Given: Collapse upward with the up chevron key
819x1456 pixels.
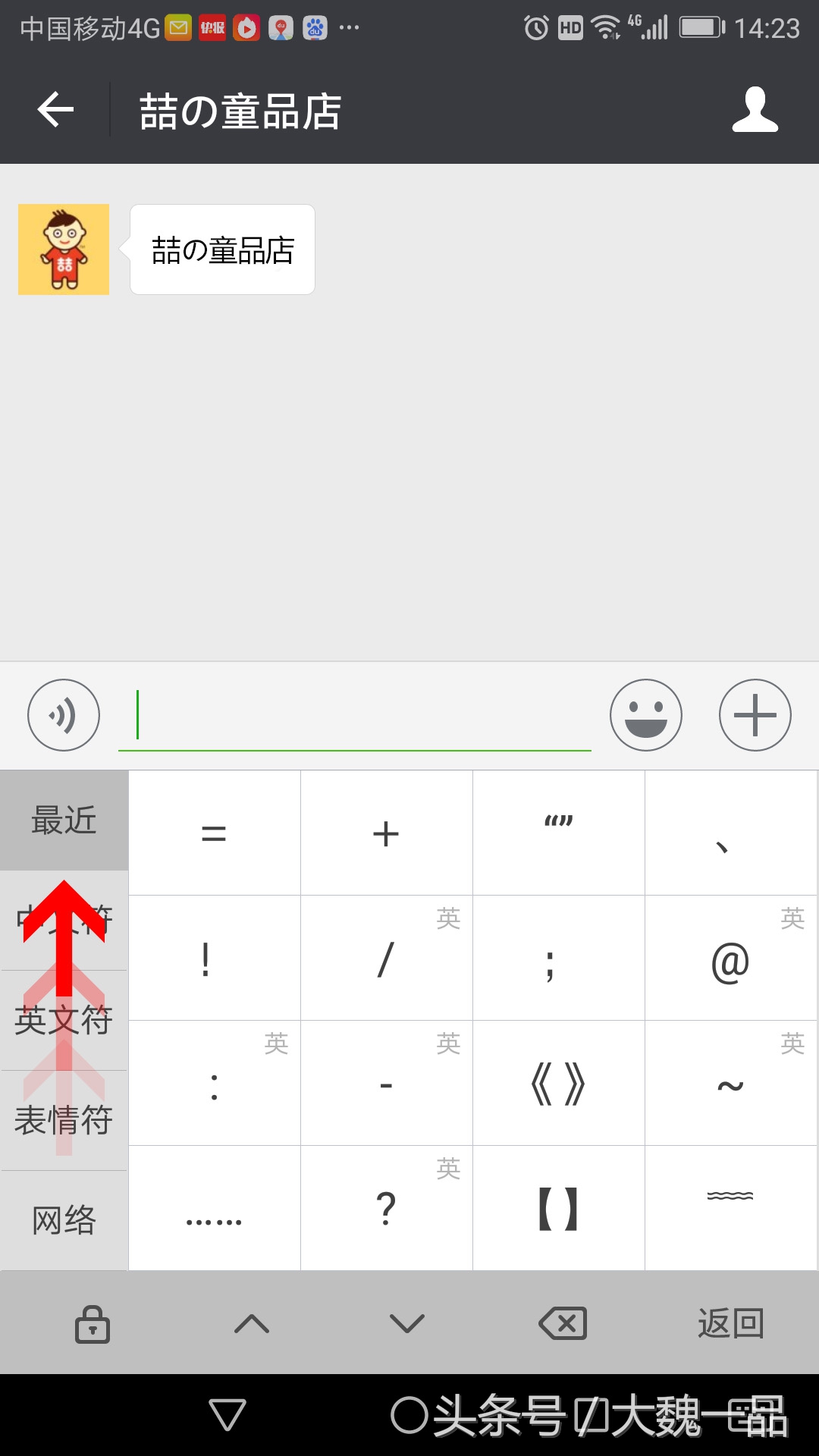Looking at the screenshot, I should 250,1324.
